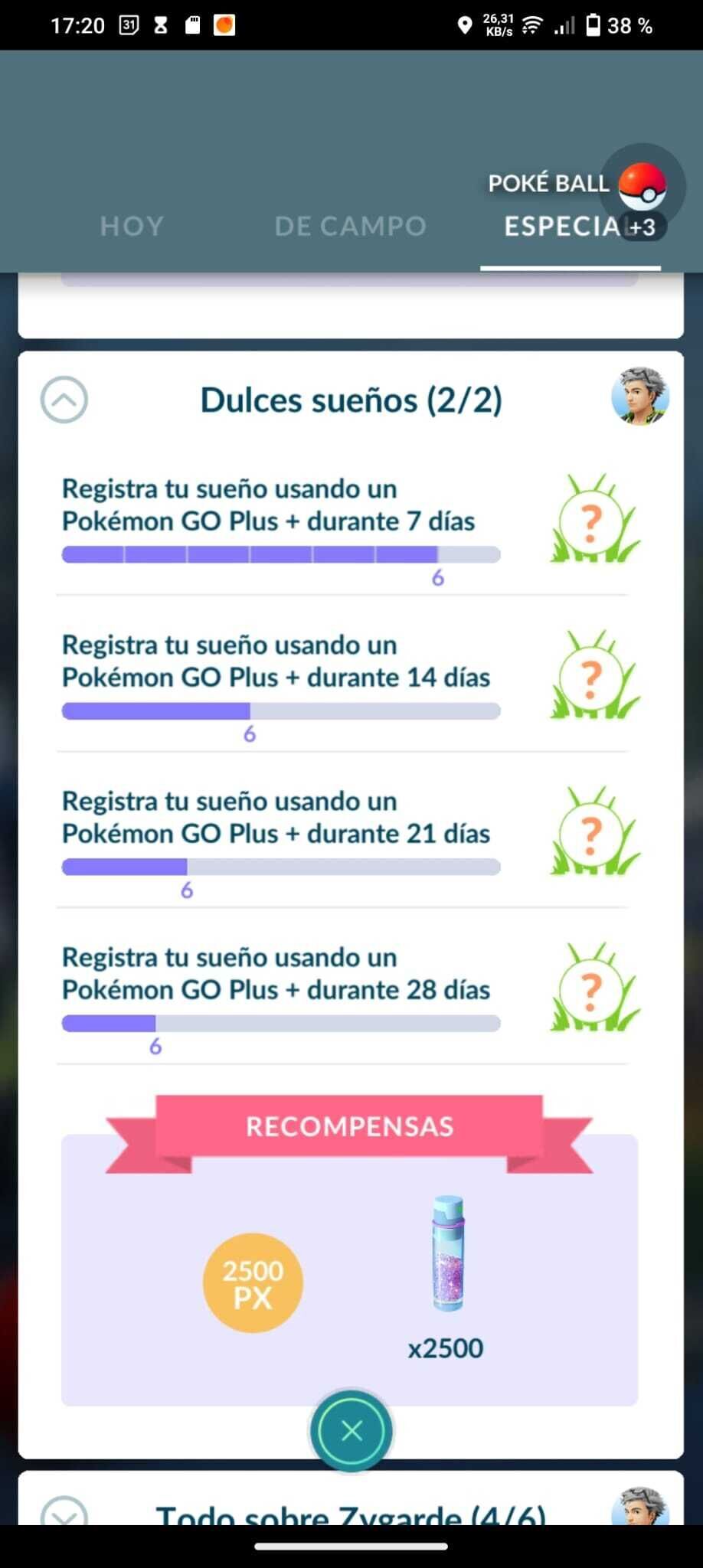
Task: Select the ESPECIAL tab
Action: coord(563,227)
